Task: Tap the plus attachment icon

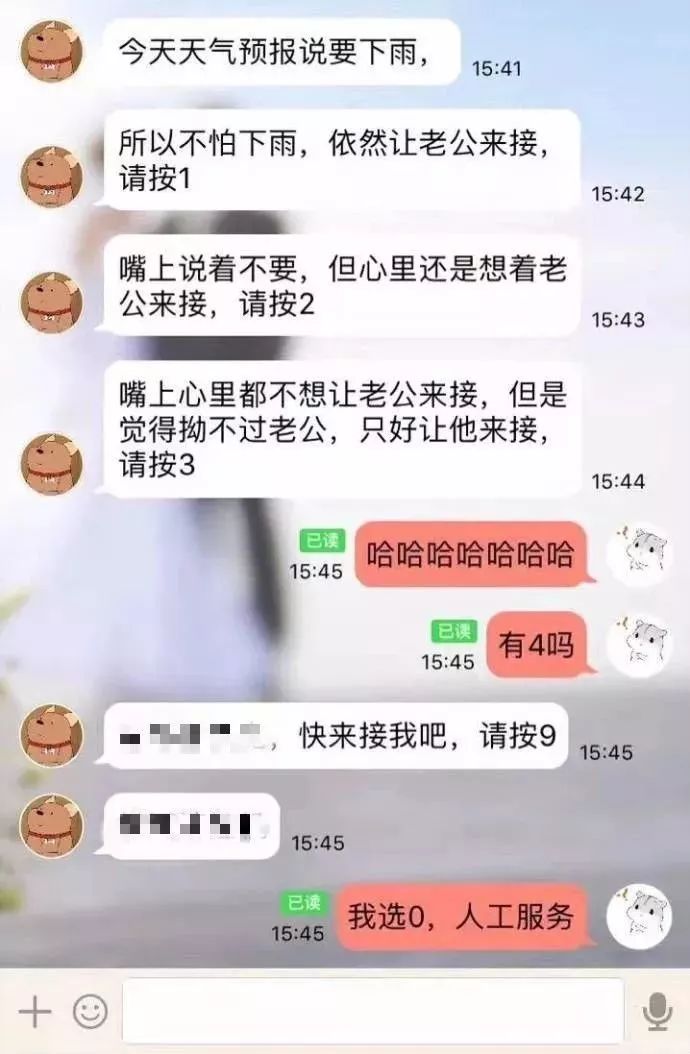Action: (x=34, y=1012)
